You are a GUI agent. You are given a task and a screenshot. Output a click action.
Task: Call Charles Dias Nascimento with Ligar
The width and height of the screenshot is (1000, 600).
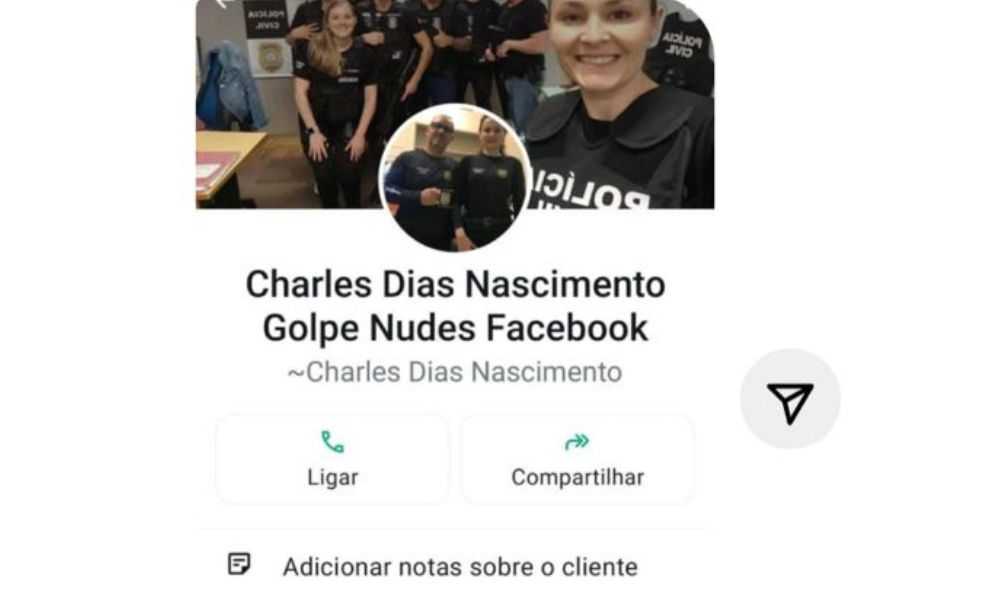[332, 459]
